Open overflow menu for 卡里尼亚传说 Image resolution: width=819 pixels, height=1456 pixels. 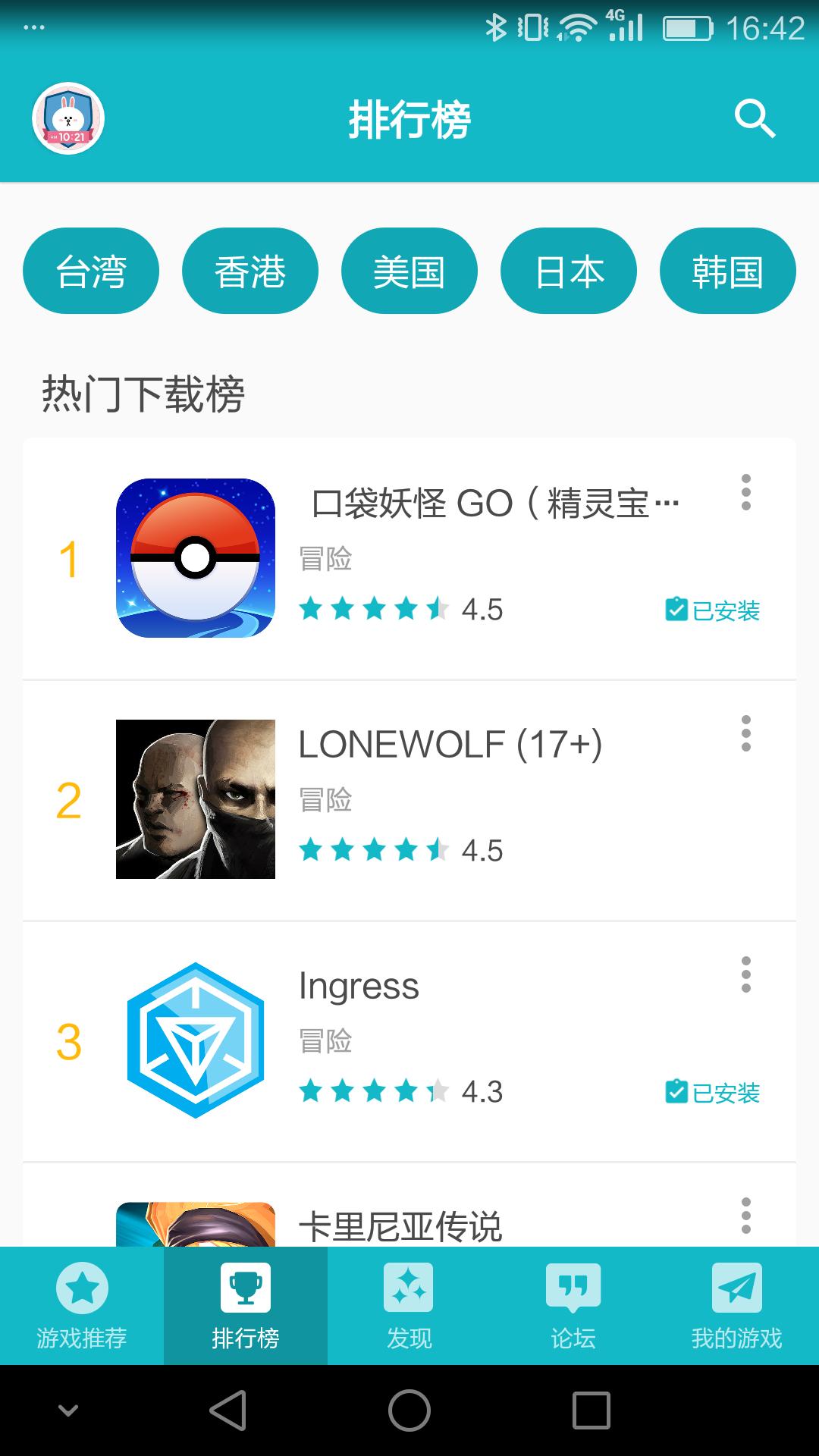[x=746, y=1216]
